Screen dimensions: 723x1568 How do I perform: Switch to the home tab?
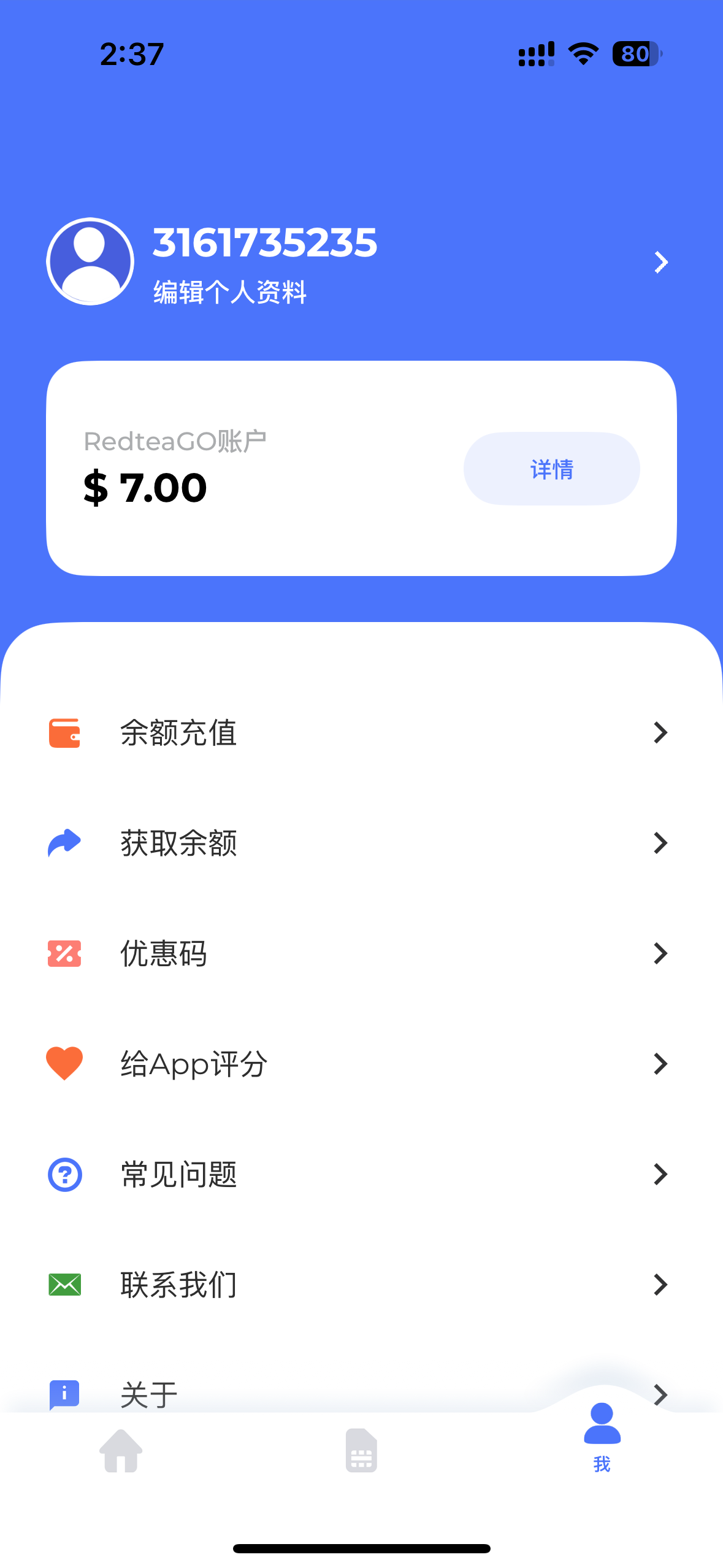tap(121, 1451)
